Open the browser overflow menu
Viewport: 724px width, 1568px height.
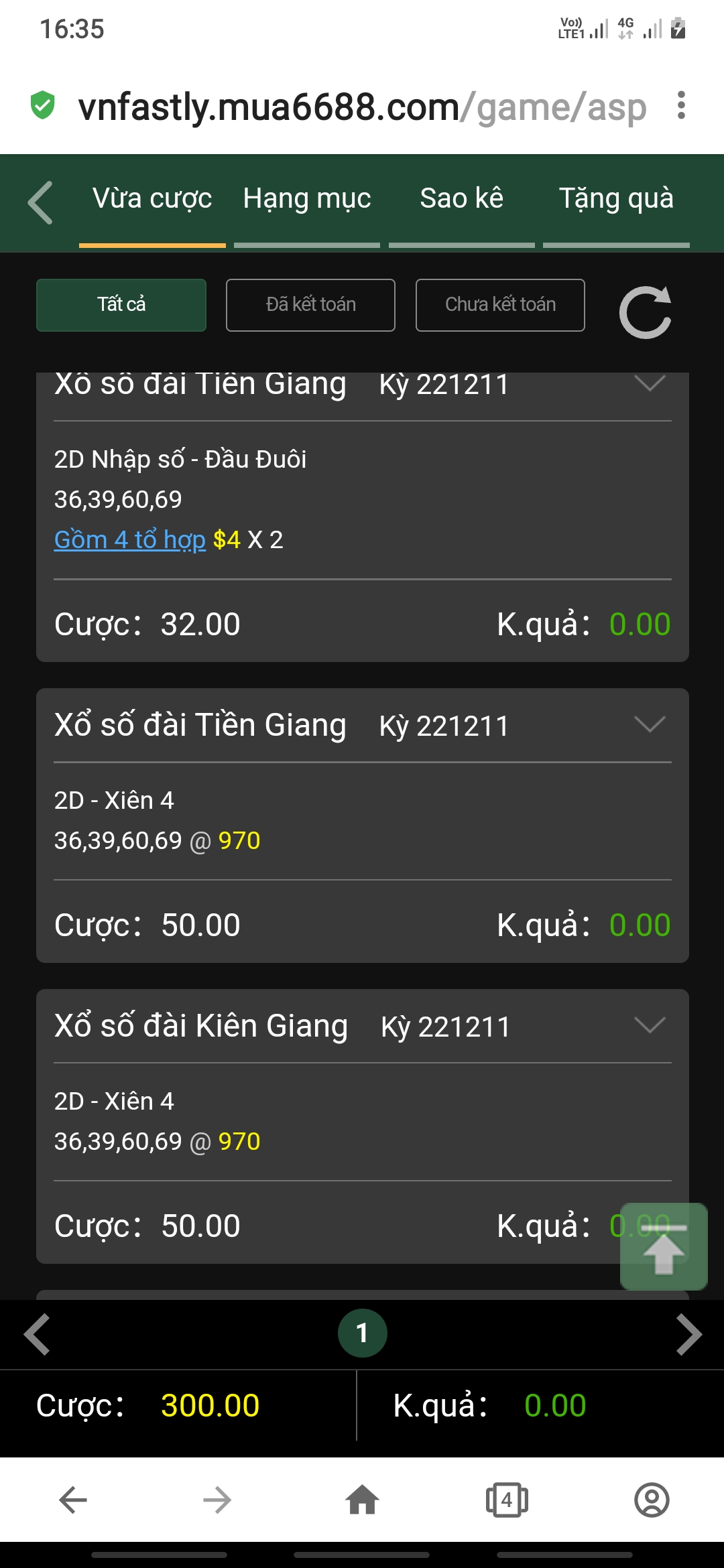(x=681, y=106)
